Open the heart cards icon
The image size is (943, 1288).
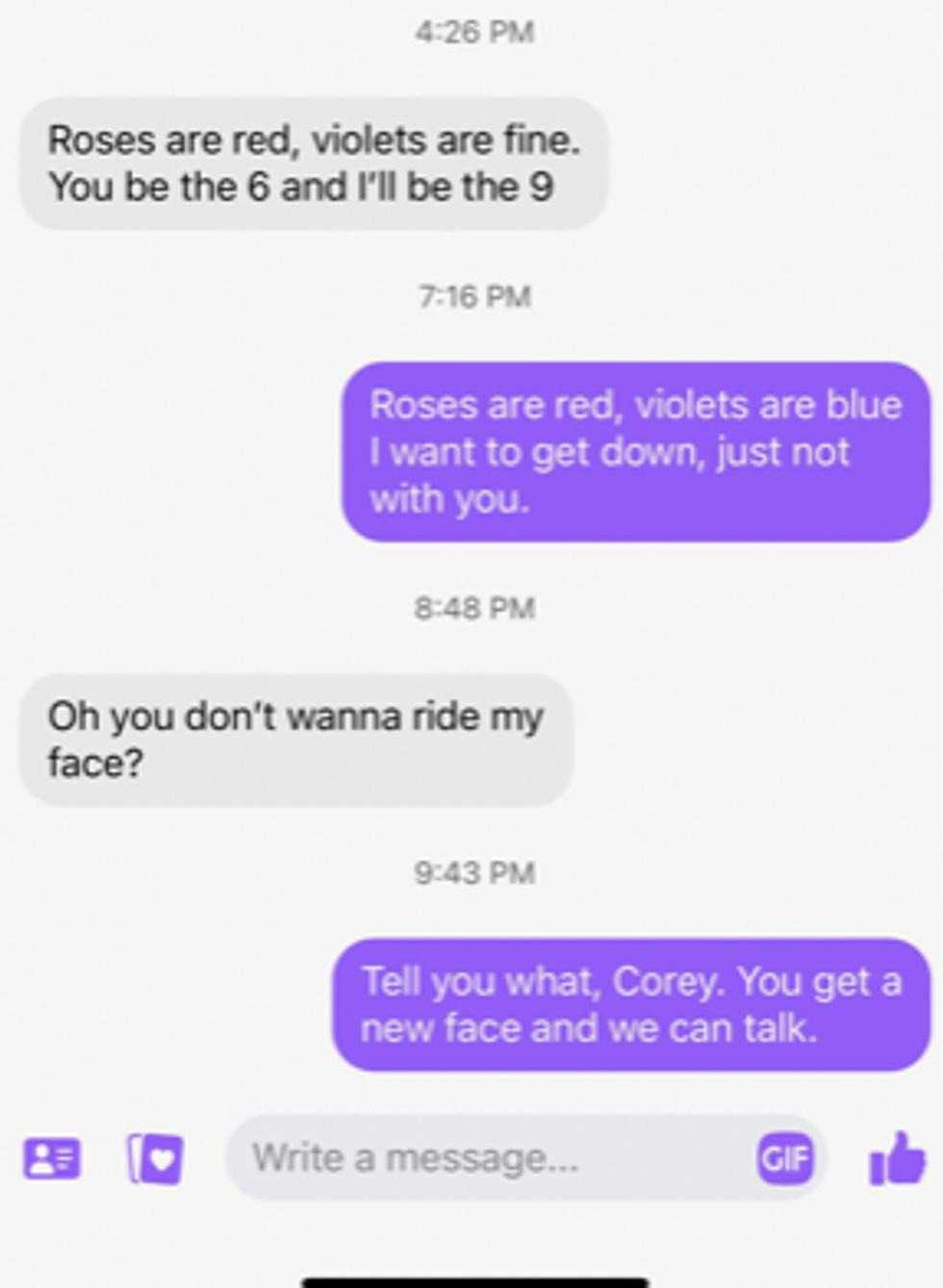coord(156,1158)
